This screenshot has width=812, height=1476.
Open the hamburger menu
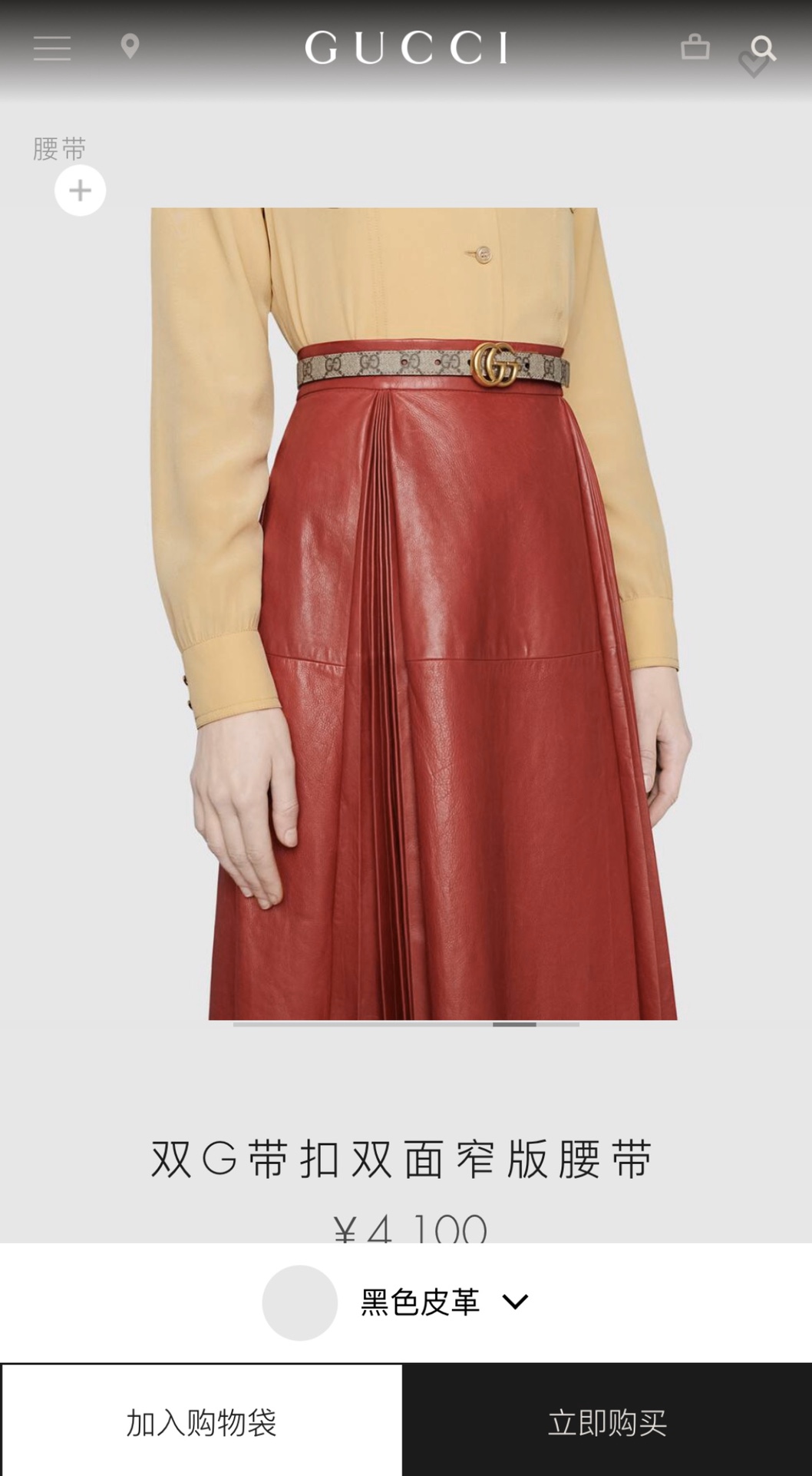(52, 48)
